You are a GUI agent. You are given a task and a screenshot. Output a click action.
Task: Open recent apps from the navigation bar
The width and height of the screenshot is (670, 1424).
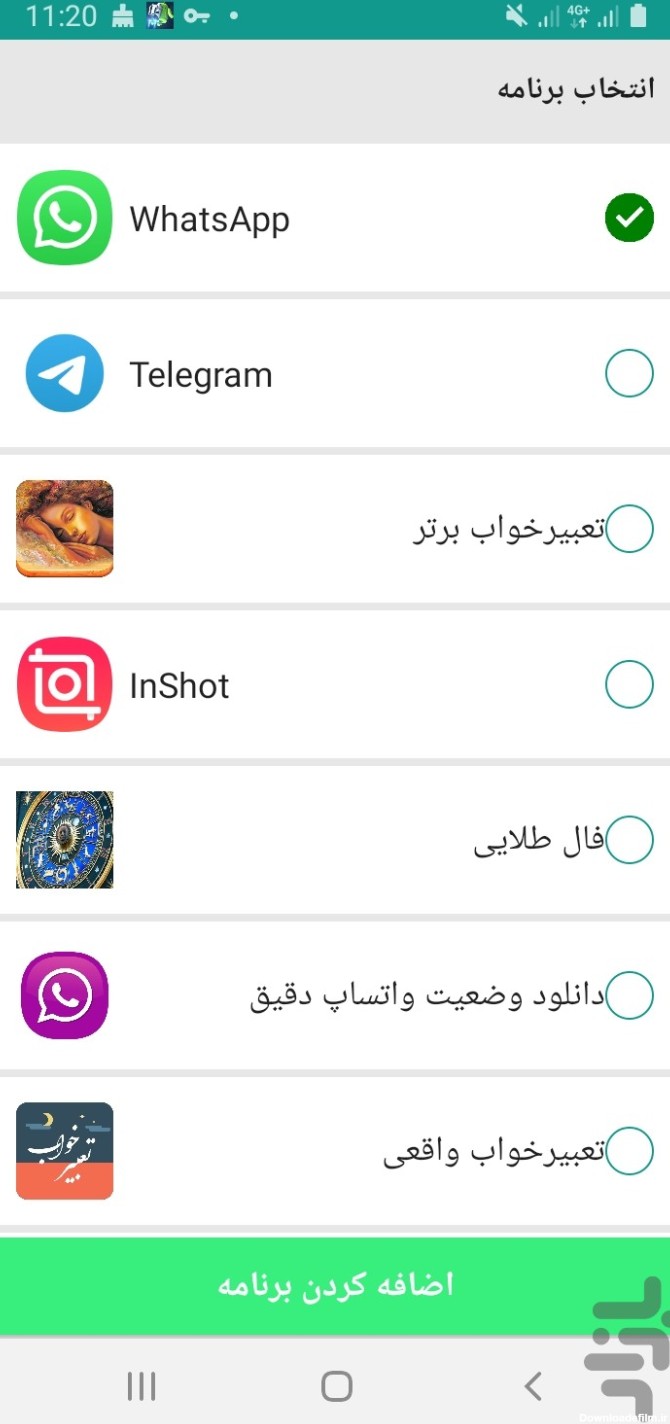point(141,1386)
